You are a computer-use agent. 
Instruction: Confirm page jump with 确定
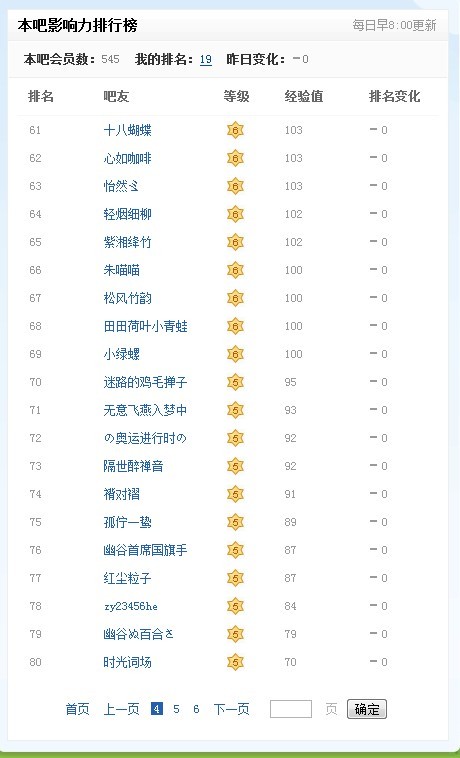click(x=367, y=709)
